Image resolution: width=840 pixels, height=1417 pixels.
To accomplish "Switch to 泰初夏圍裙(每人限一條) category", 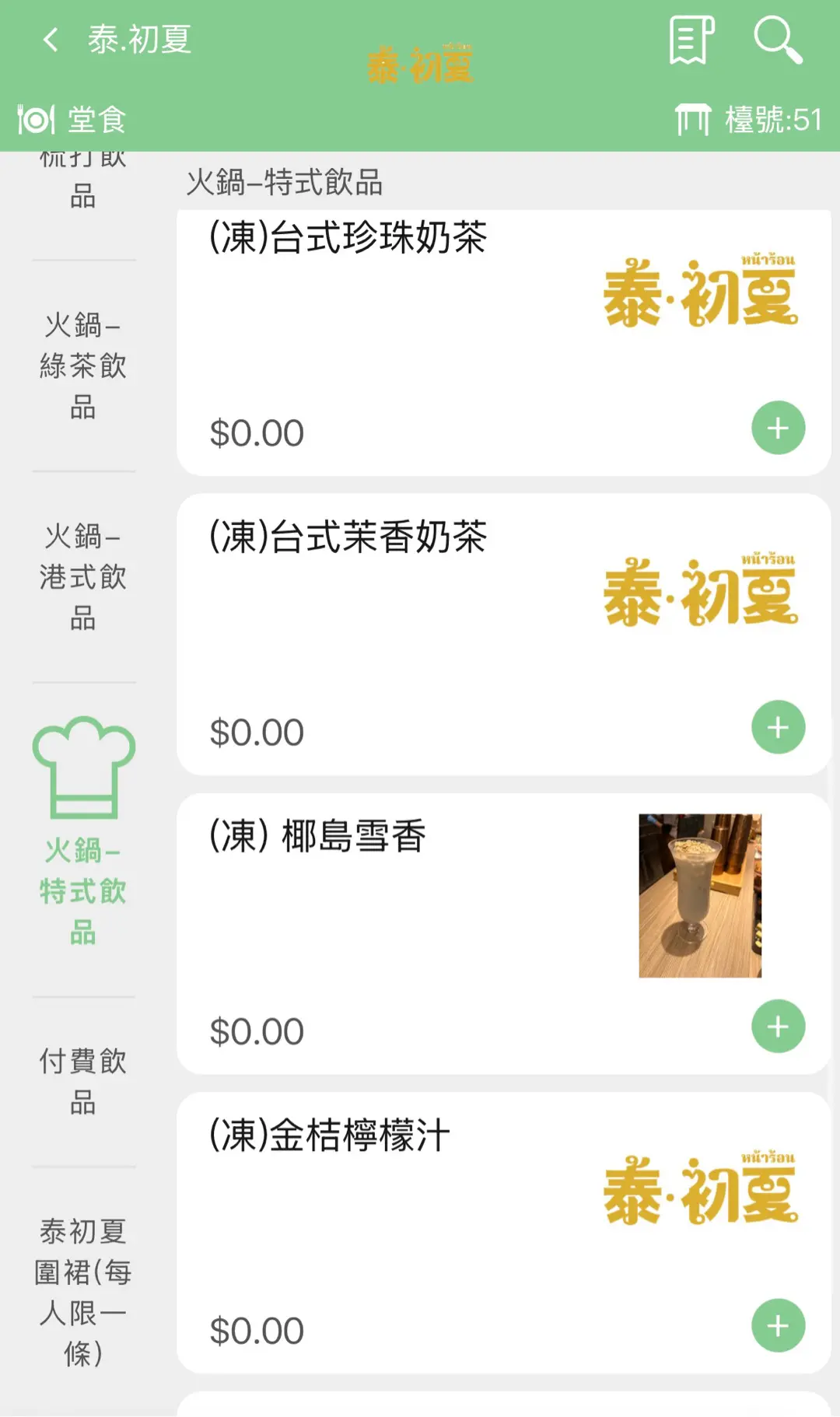I will (x=83, y=1291).
